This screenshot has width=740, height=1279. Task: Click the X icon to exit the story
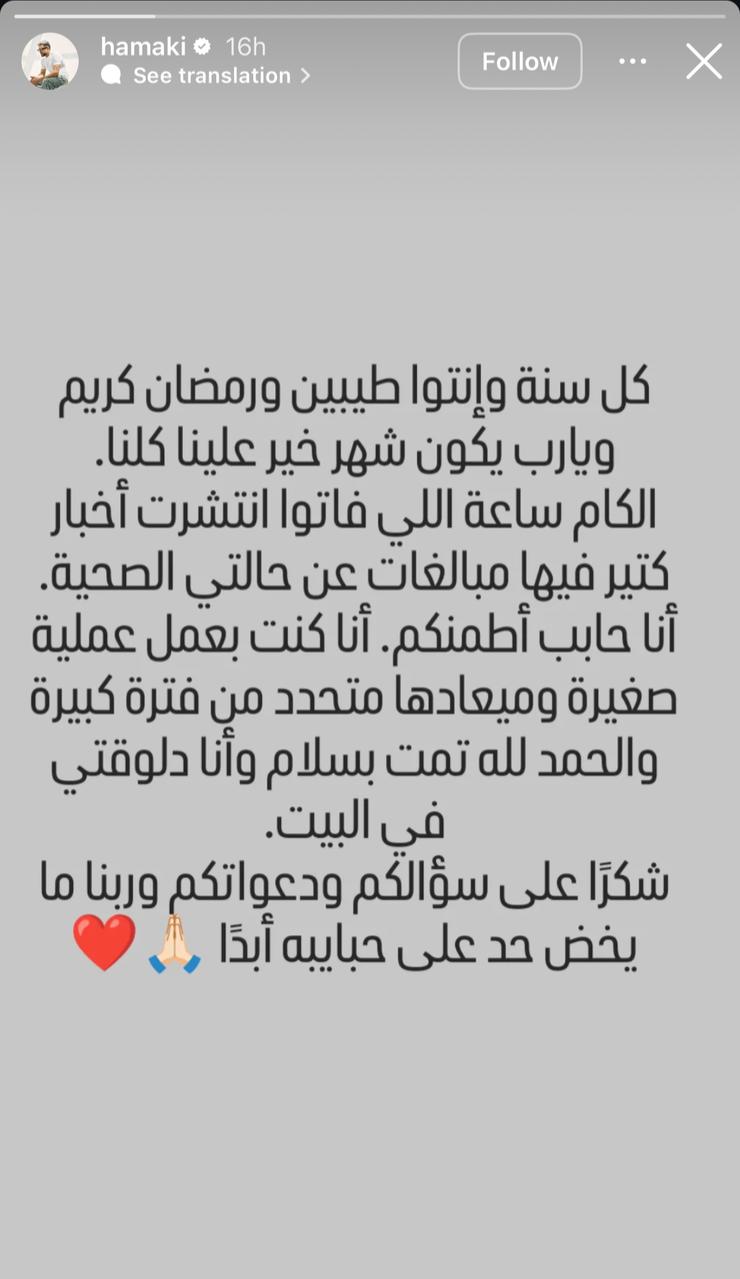(x=703, y=60)
